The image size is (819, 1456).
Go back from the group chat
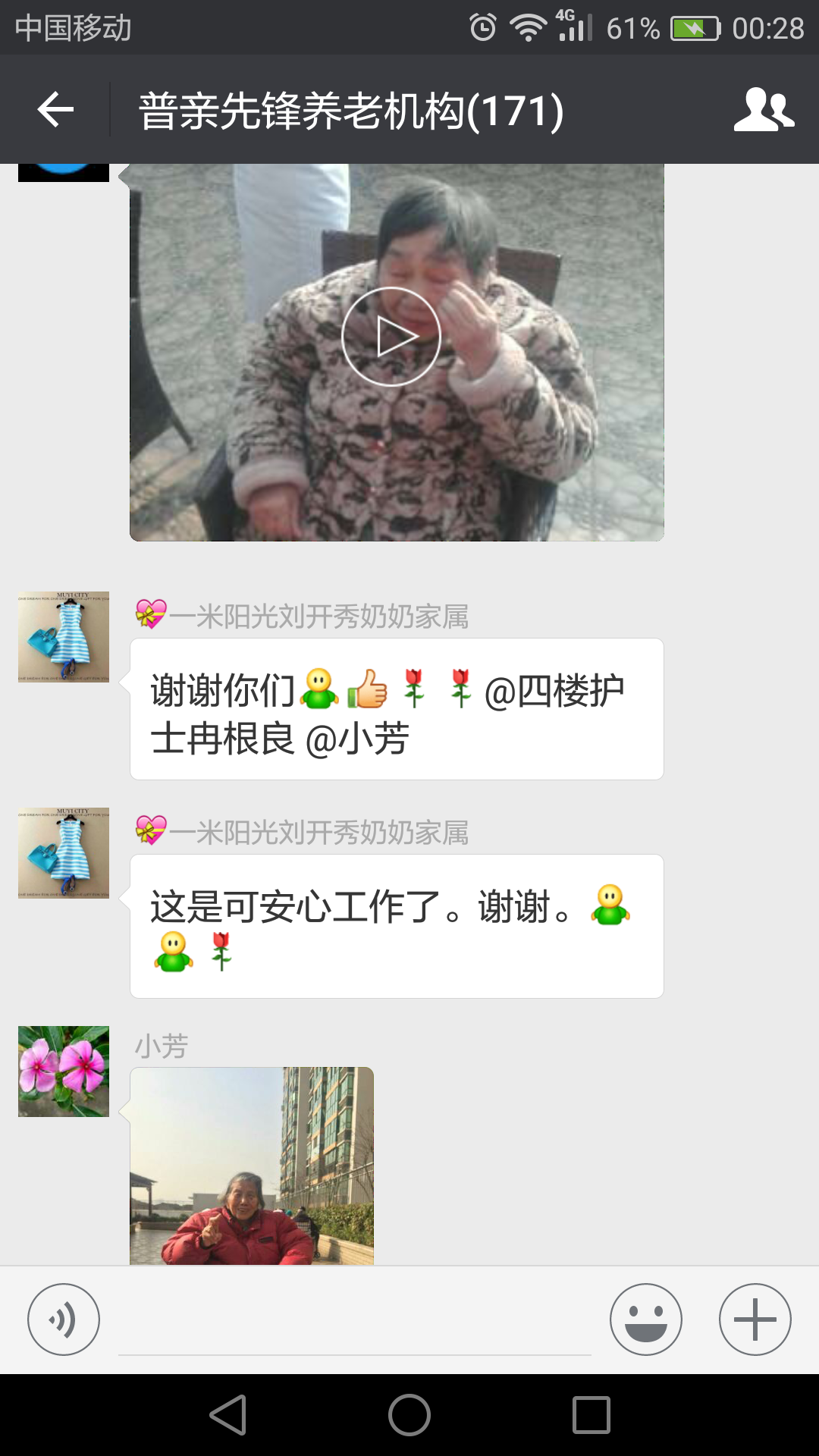[x=55, y=110]
